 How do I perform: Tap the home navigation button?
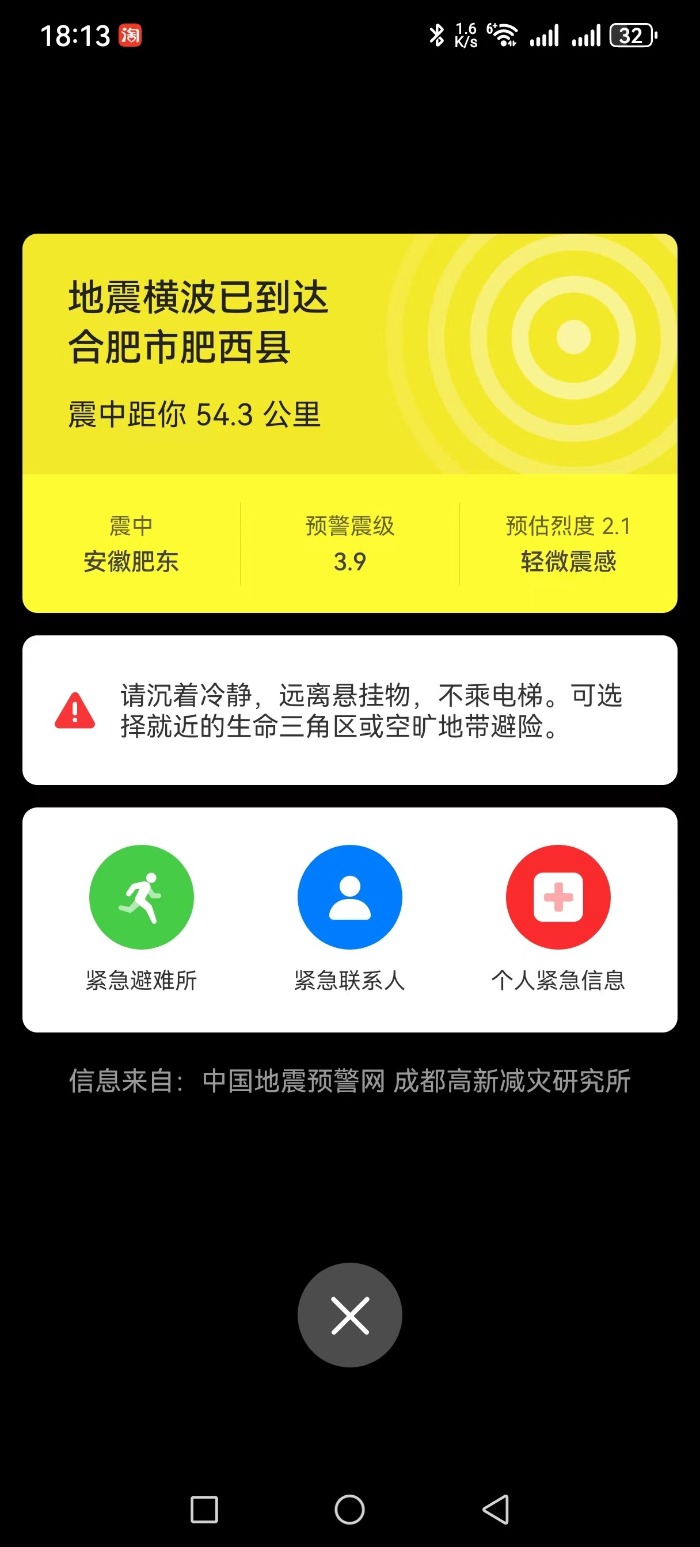click(x=349, y=1509)
